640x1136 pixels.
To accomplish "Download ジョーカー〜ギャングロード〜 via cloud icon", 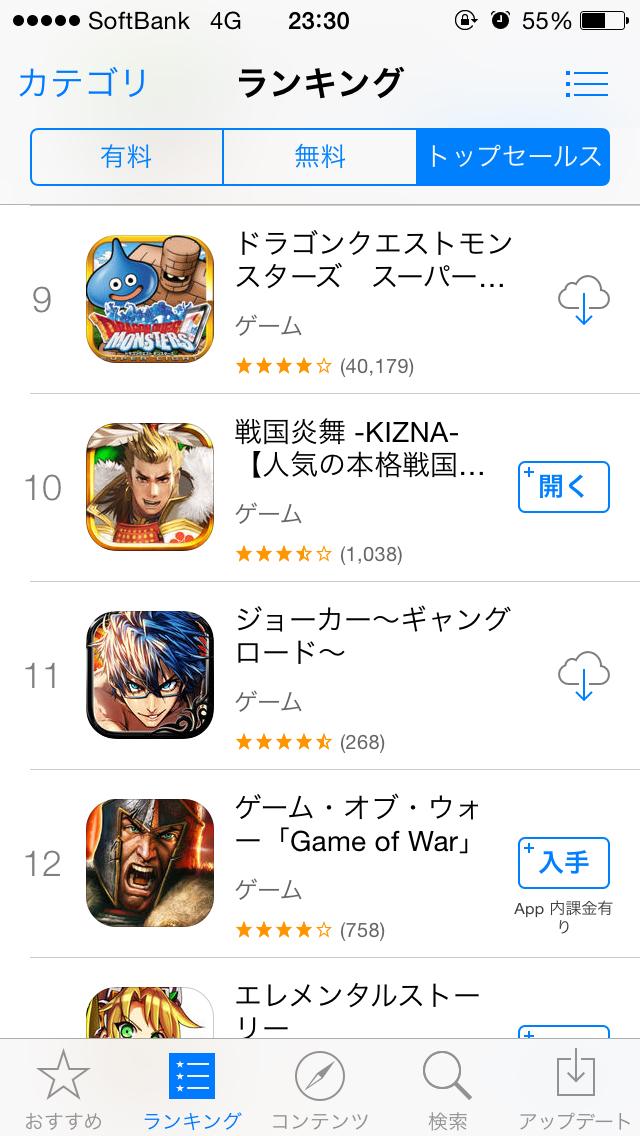I will (584, 676).
